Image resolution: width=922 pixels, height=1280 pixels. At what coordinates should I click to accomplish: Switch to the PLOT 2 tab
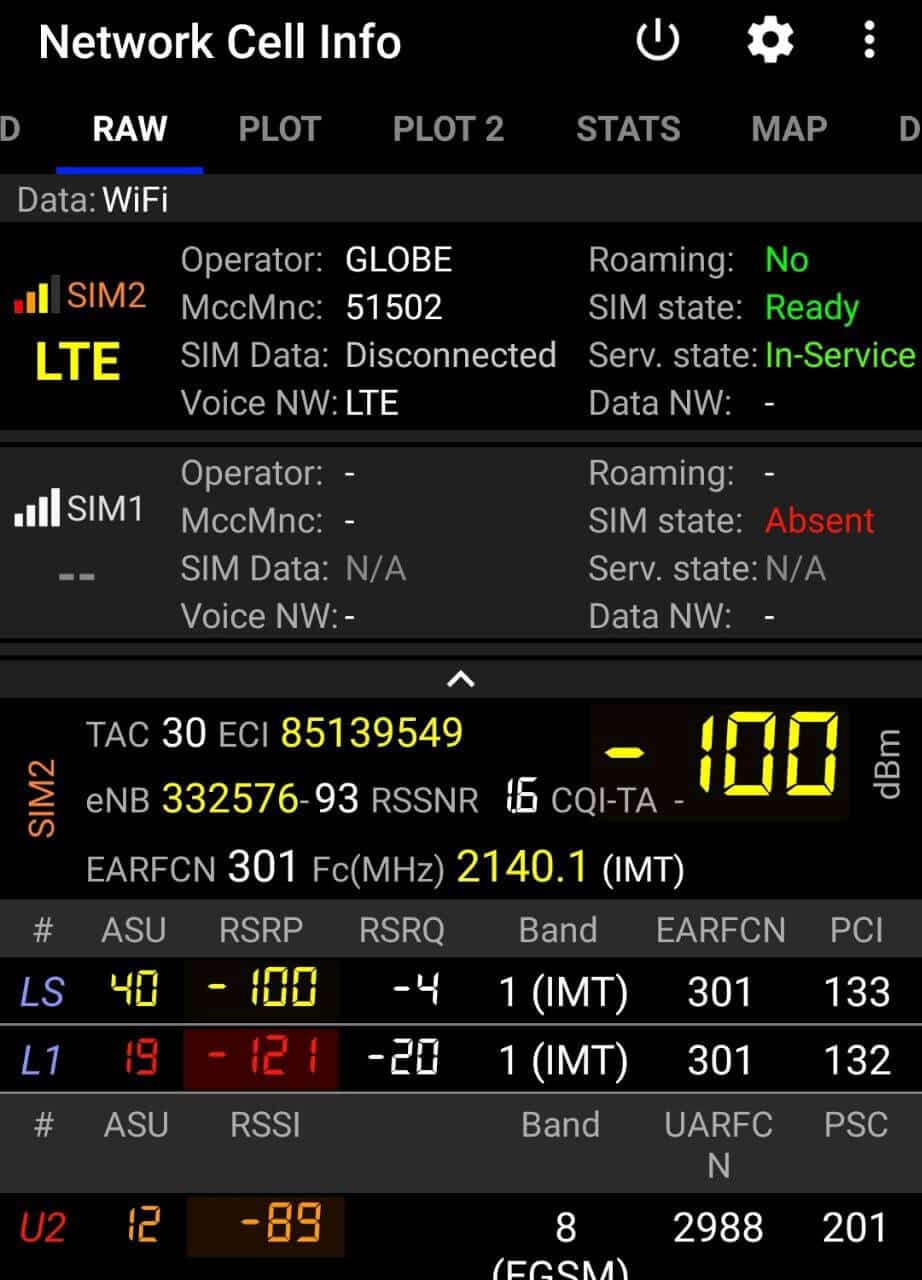click(448, 129)
